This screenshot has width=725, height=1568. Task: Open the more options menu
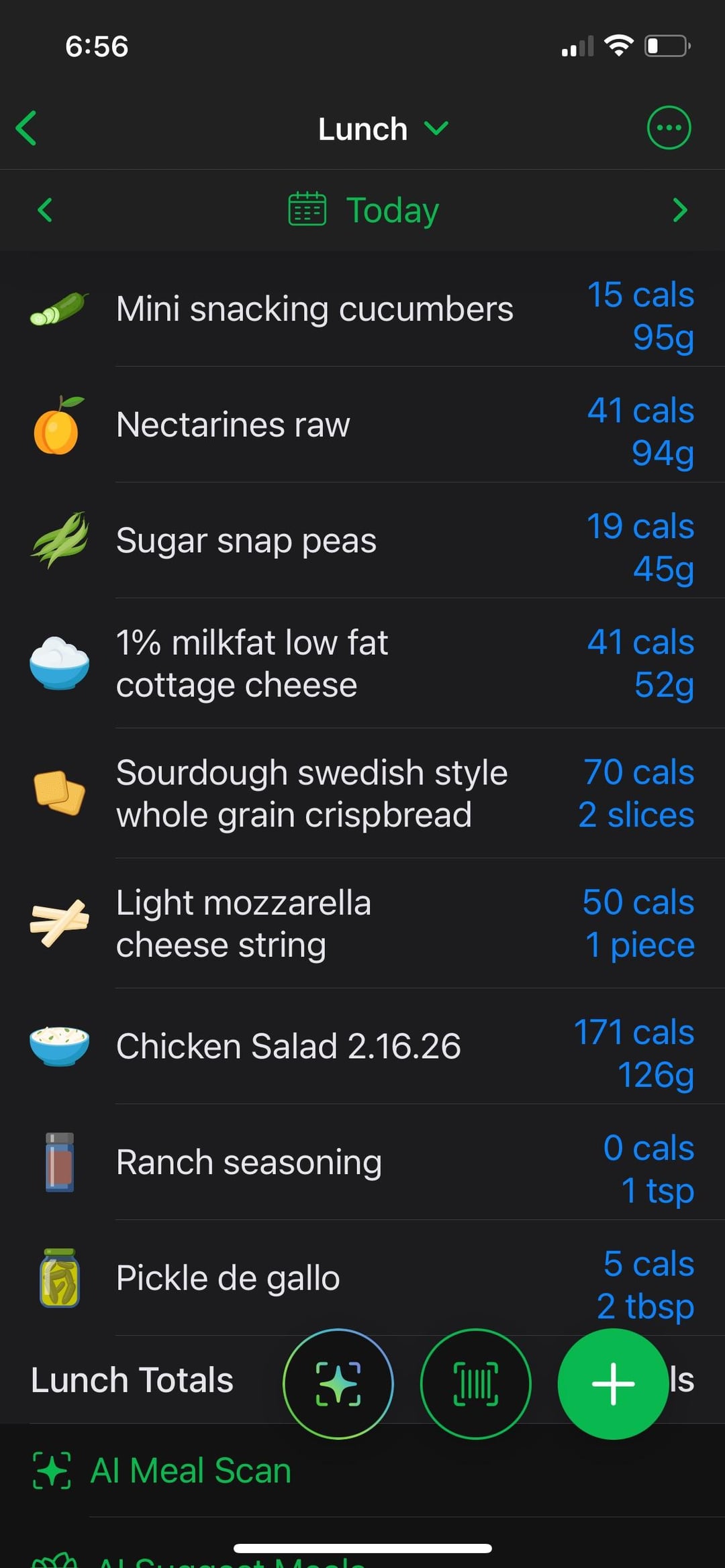[669, 128]
